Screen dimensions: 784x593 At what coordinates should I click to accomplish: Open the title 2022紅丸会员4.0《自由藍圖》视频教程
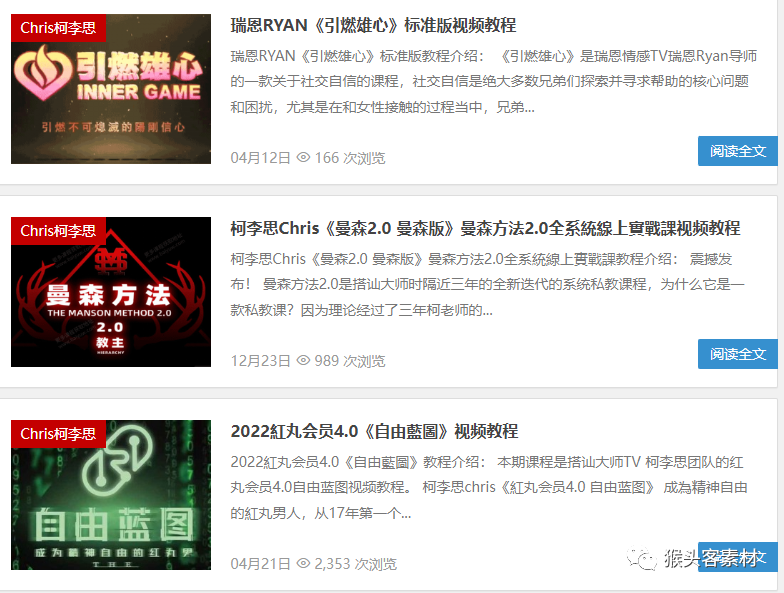click(374, 431)
